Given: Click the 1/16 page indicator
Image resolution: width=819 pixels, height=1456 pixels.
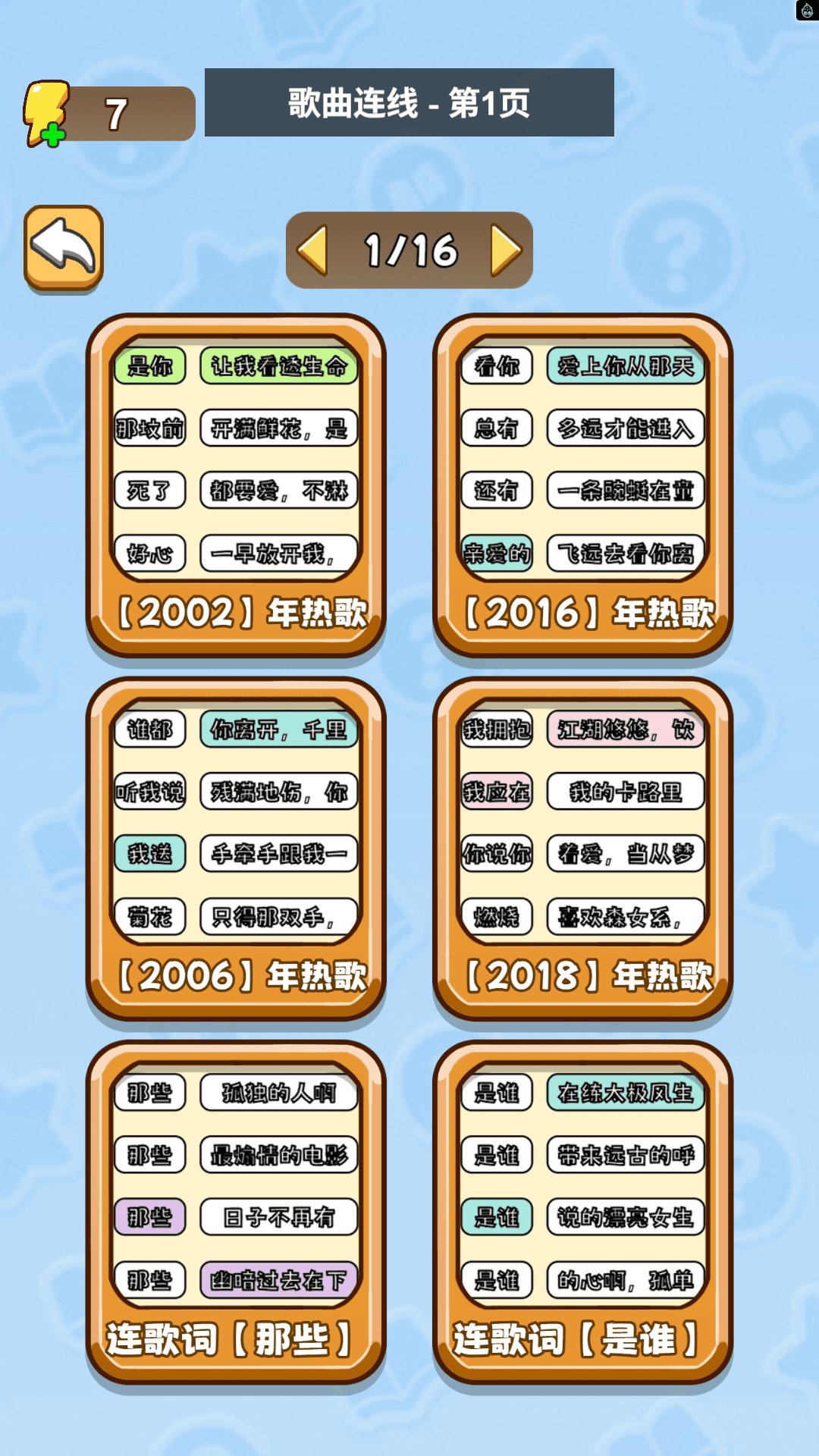Looking at the screenshot, I should 409,250.
